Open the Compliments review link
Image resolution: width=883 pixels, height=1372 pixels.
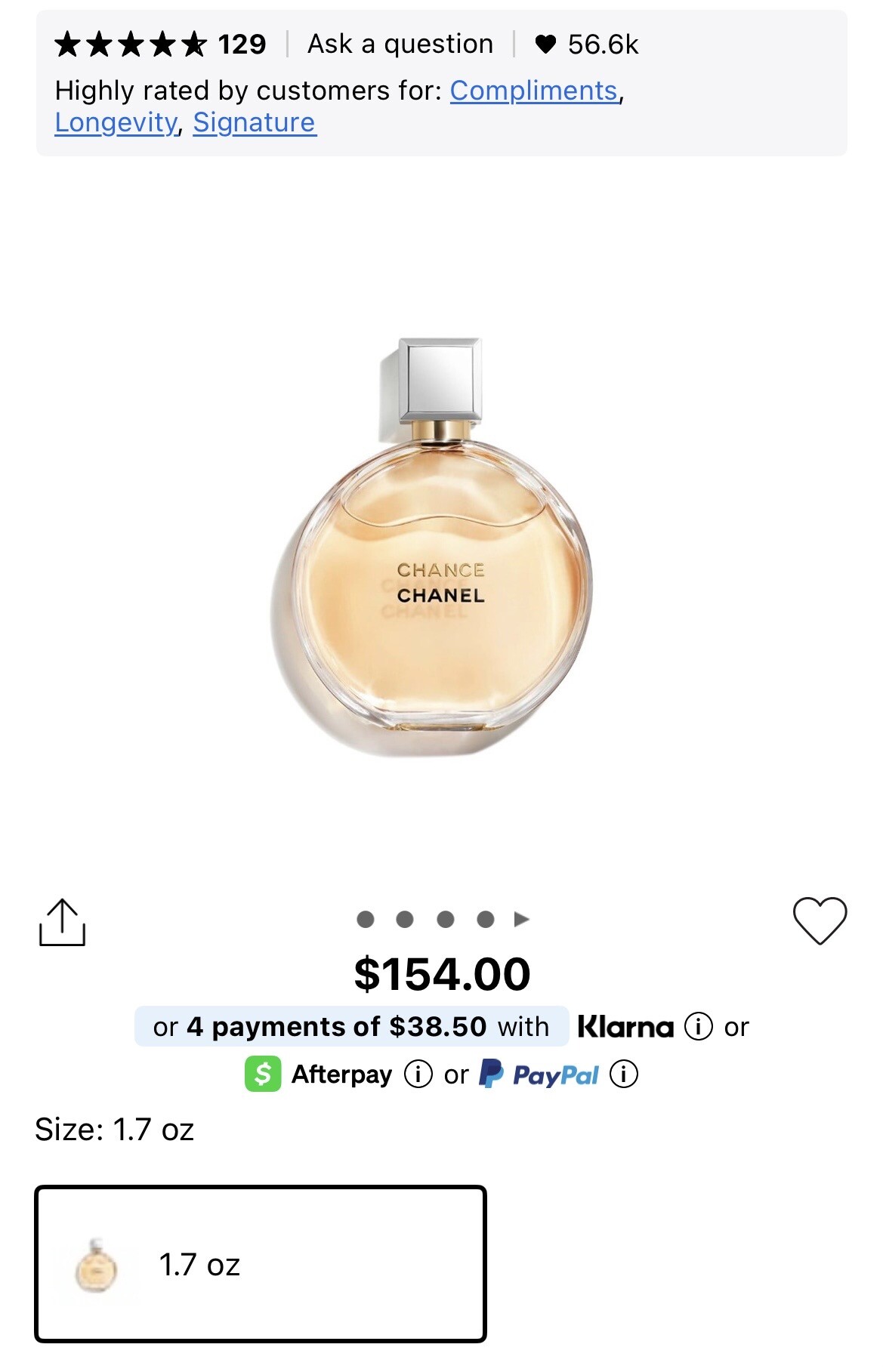[x=533, y=91]
